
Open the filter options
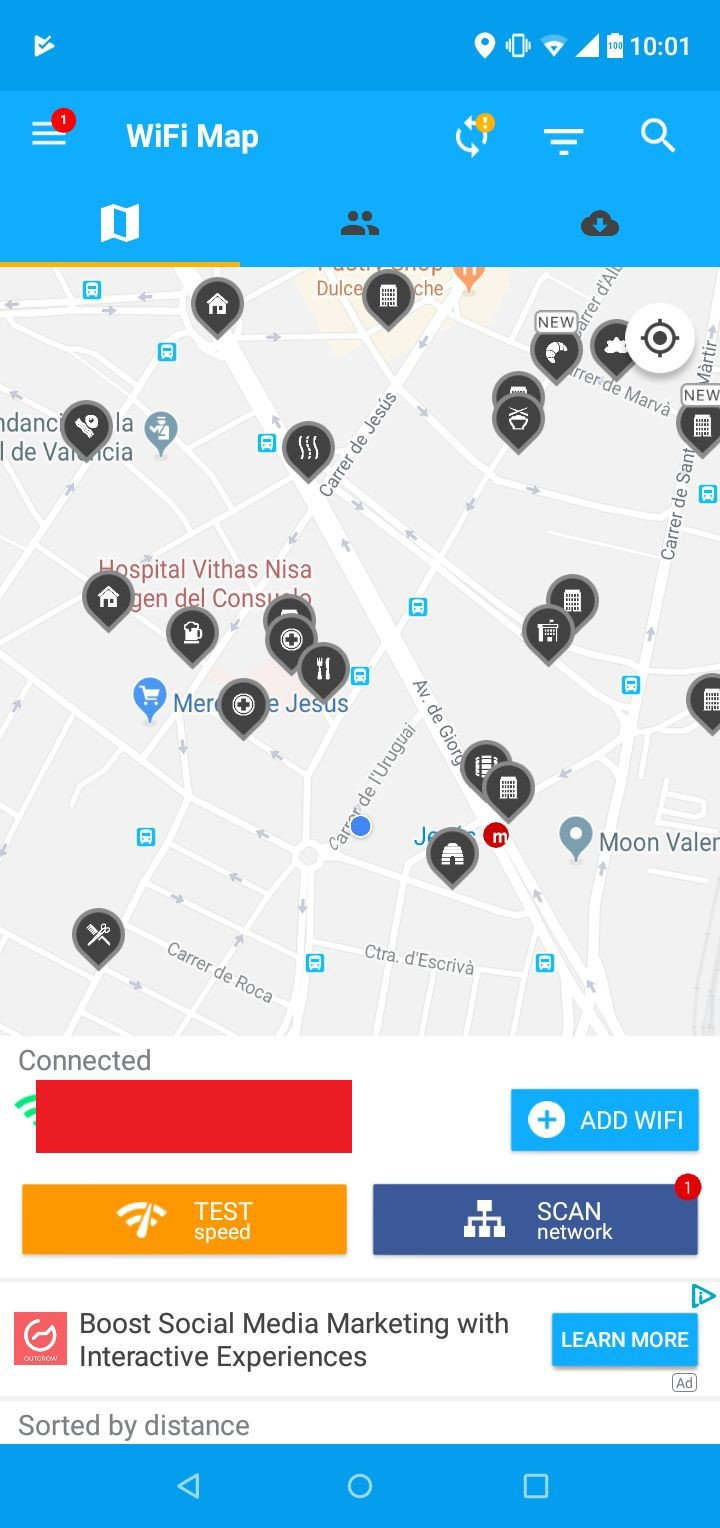pos(564,139)
